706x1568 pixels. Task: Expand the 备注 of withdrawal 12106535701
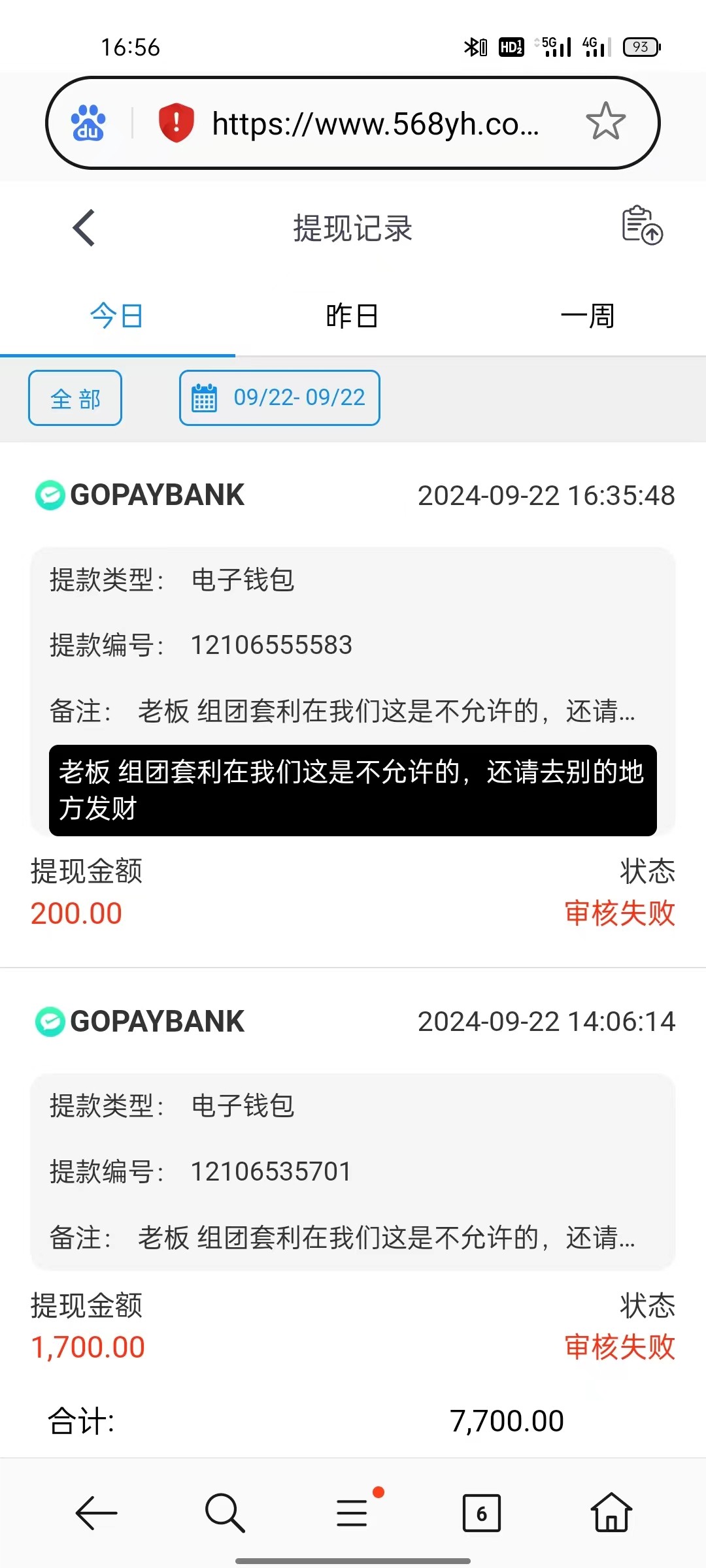tap(386, 1238)
